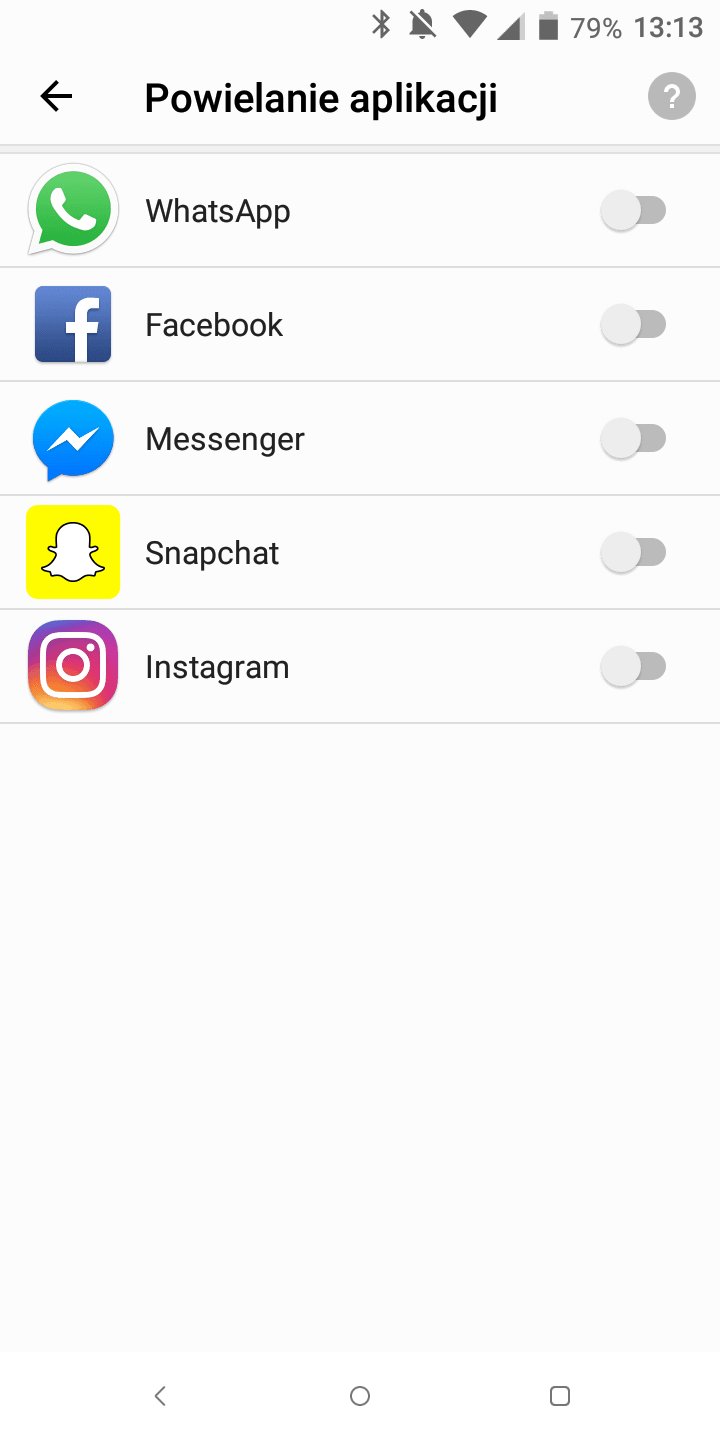Screen dimensions: 720x1440
Task: Enable app cloning for WhatsApp
Action: [633, 211]
